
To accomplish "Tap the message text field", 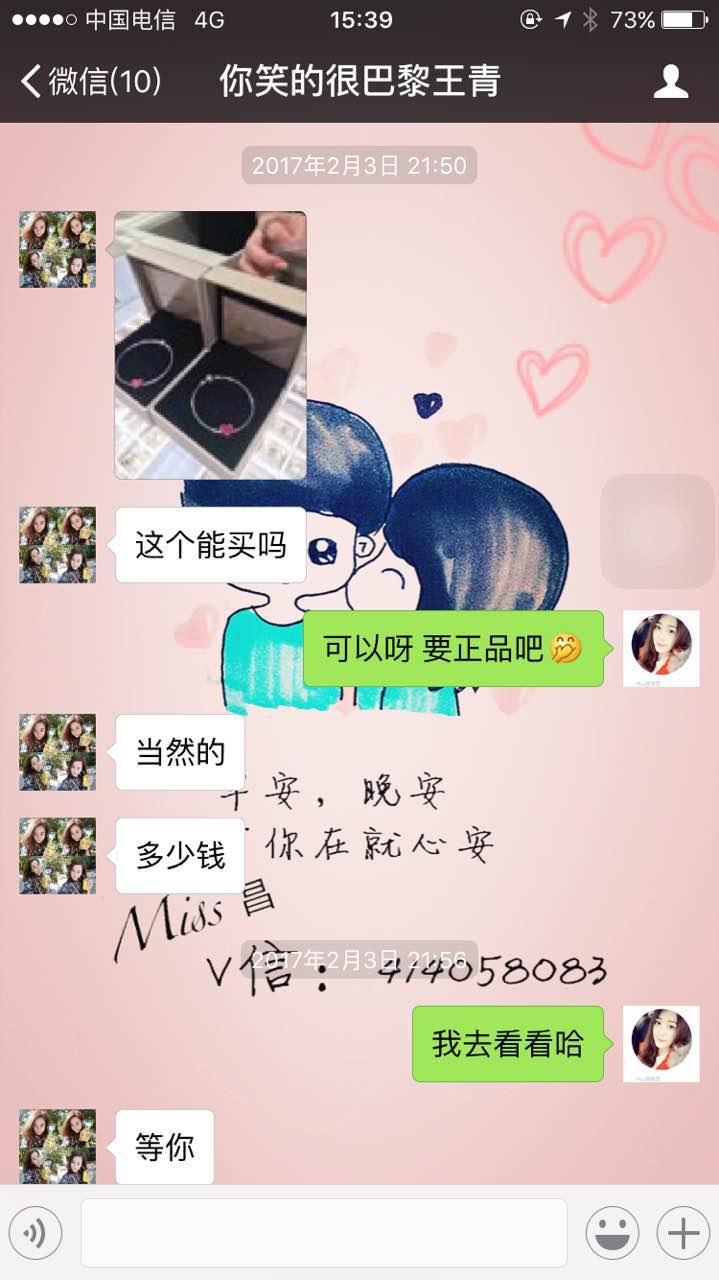I will [324, 1233].
